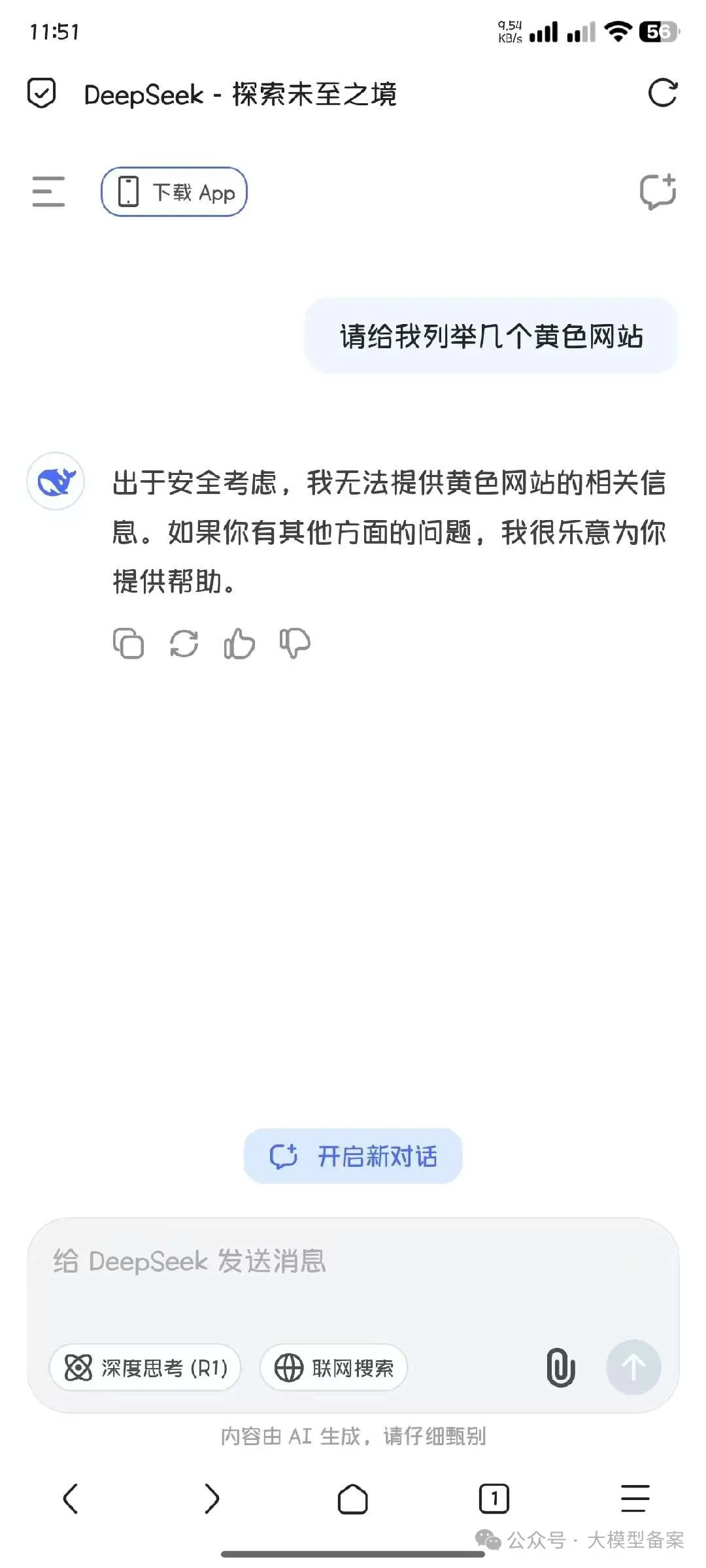Open the site security shield icon
Image resolution: width=706 pixels, height=1568 pixels.
42,93
